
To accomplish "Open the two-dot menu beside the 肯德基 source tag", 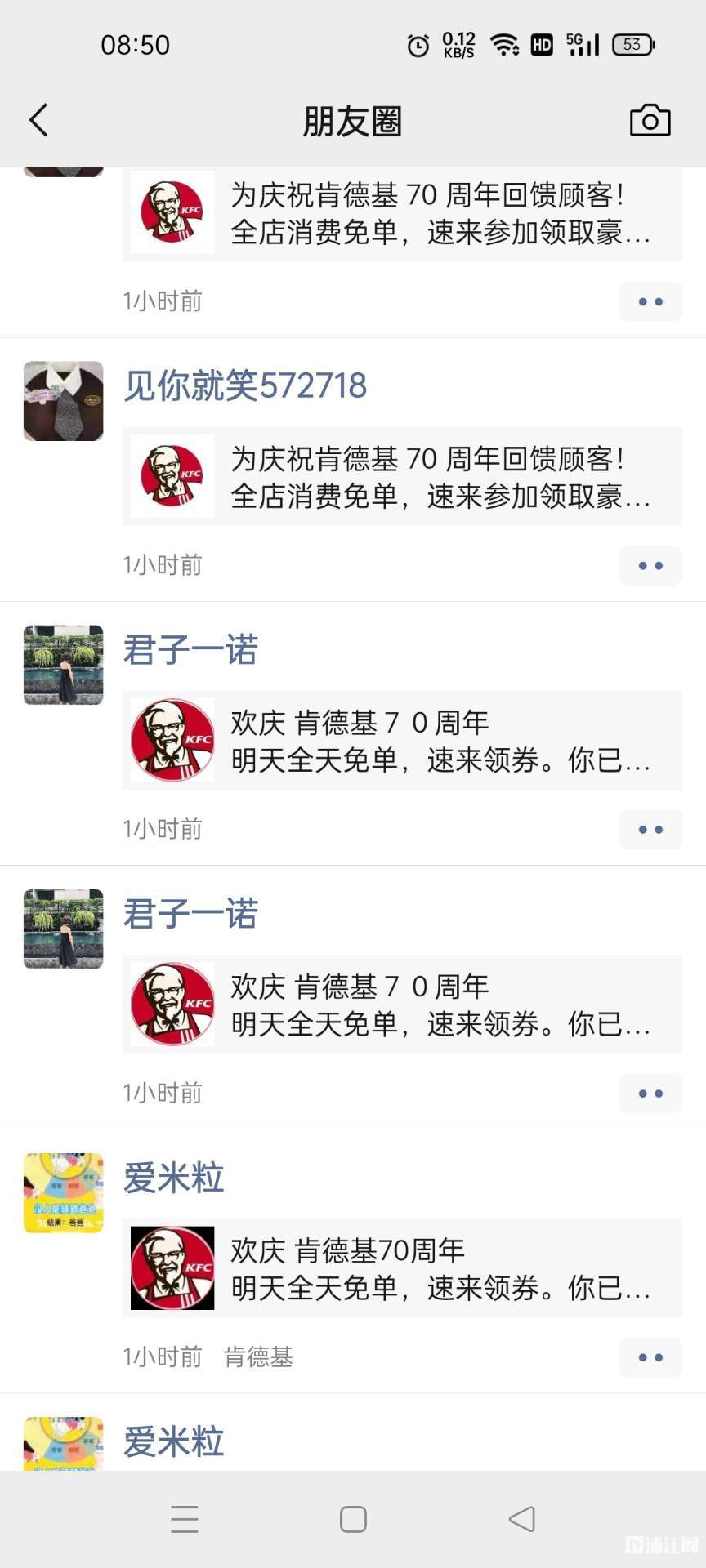I will pos(650,1357).
